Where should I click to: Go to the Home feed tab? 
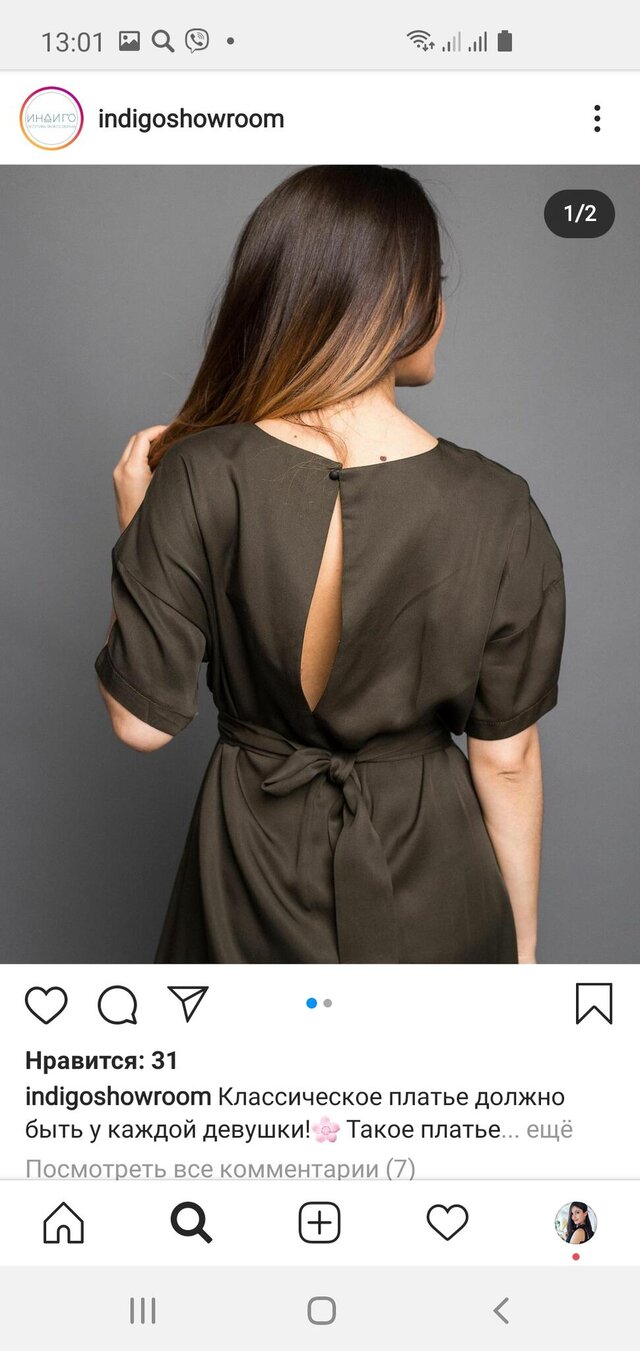click(64, 1222)
